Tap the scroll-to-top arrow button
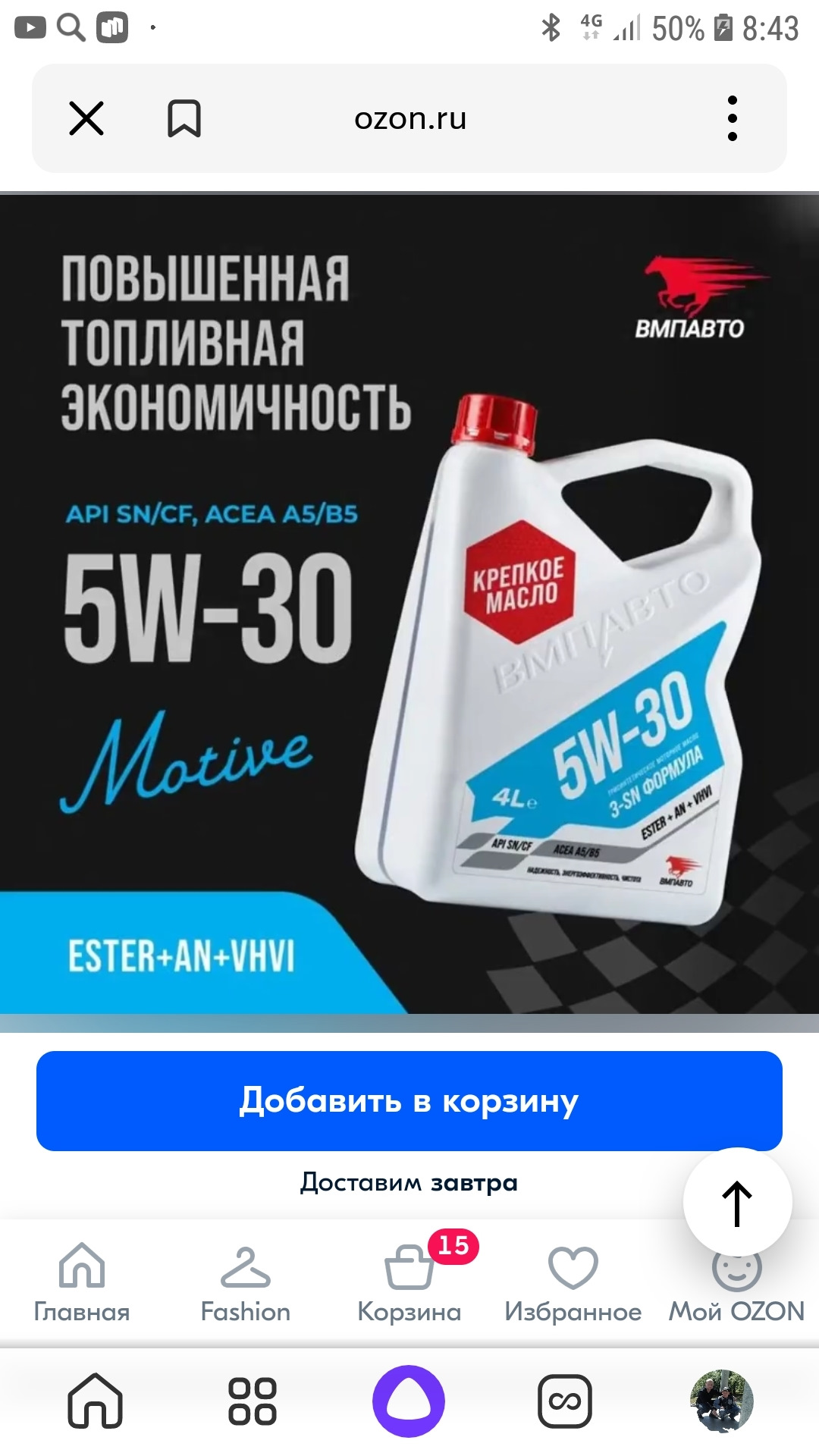 coord(737,1203)
